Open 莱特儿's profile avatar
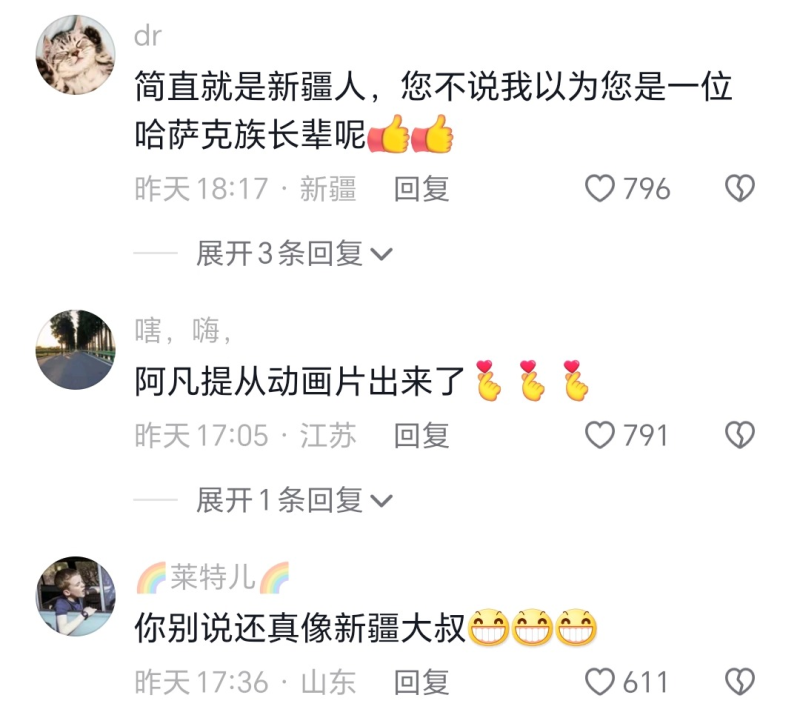Screen dimensions: 800x718 75,597
